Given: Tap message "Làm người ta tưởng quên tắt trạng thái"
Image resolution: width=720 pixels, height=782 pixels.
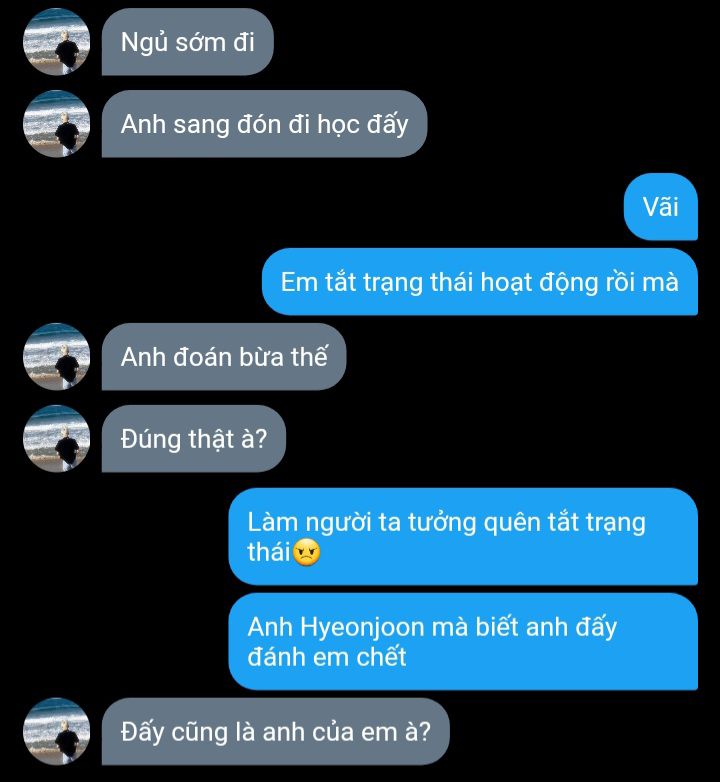Looking at the screenshot, I should pos(462,536).
